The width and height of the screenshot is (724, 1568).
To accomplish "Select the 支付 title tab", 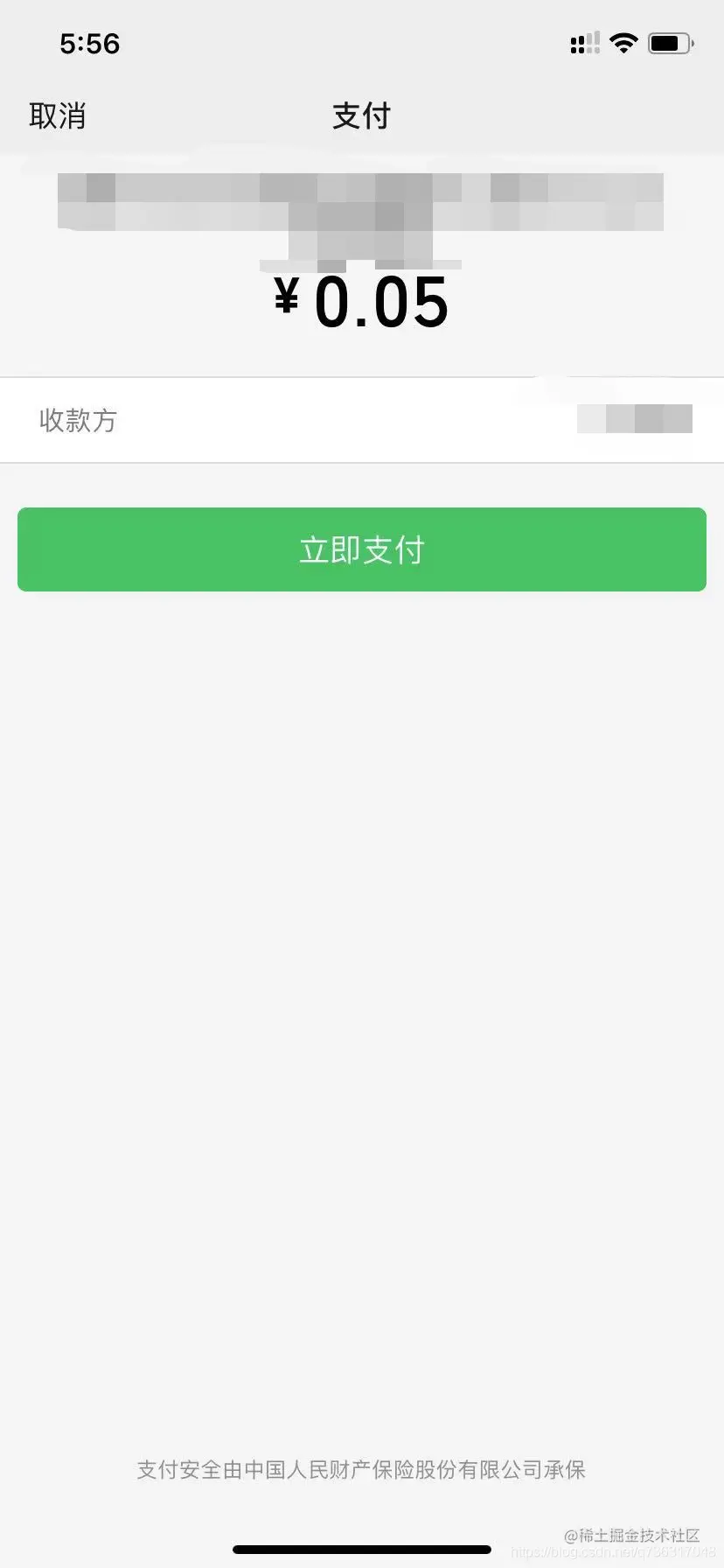I will tap(360, 115).
